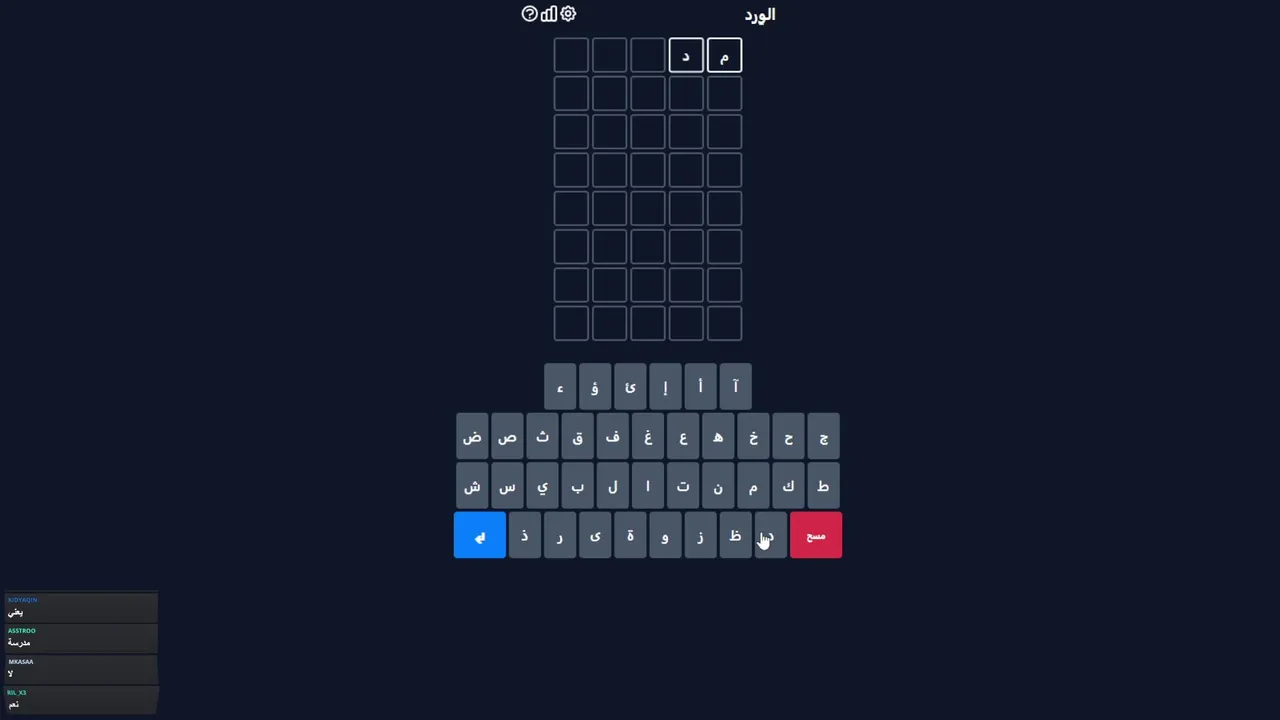Open the settings gear
Image resolution: width=1280 pixels, height=720 pixels.
pos(568,14)
